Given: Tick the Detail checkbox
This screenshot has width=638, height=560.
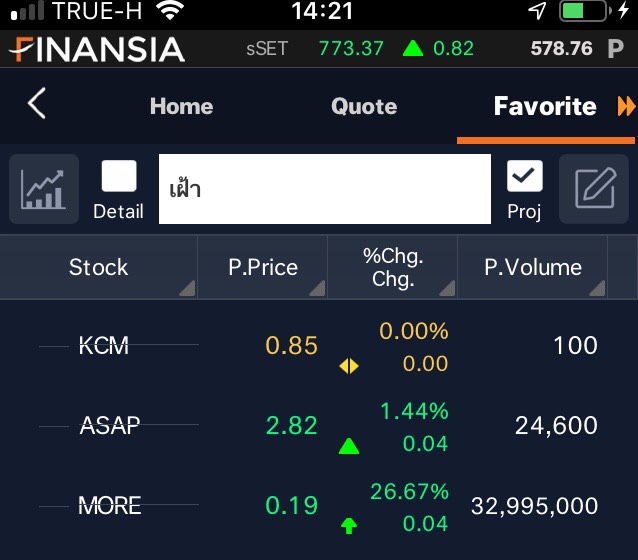Looking at the screenshot, I should [119, 178].
